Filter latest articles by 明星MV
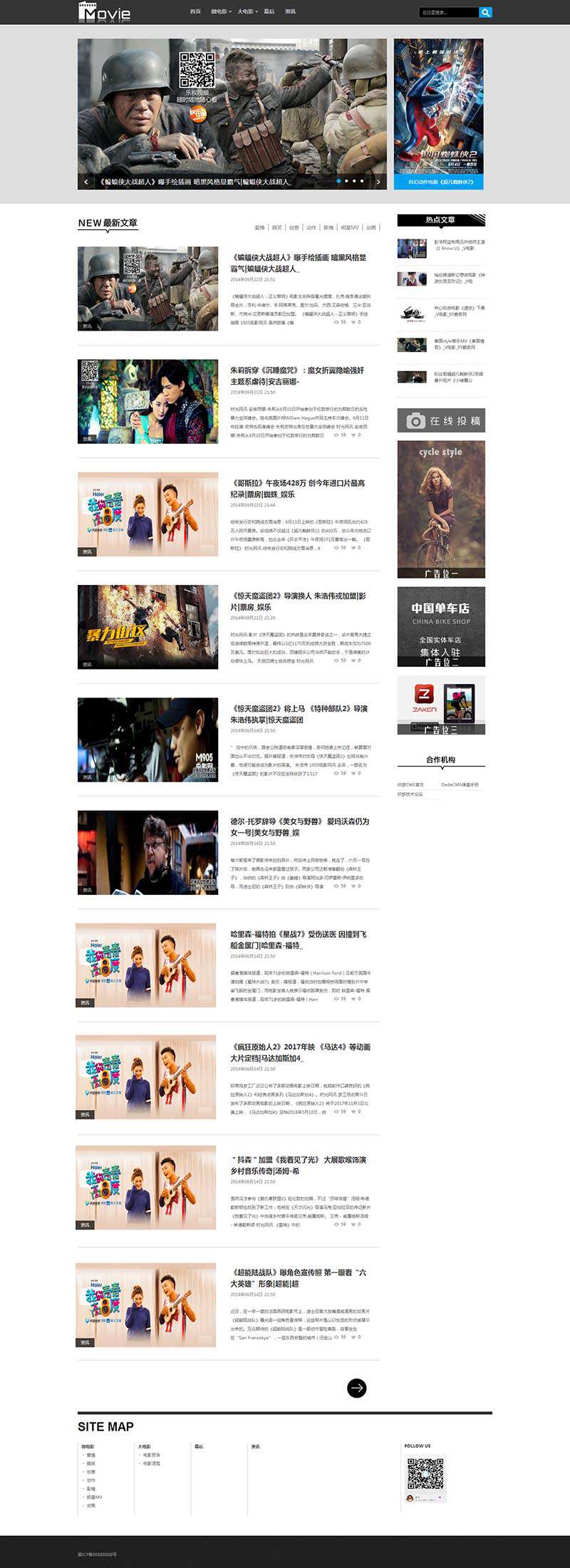 (x=350, y=227)
